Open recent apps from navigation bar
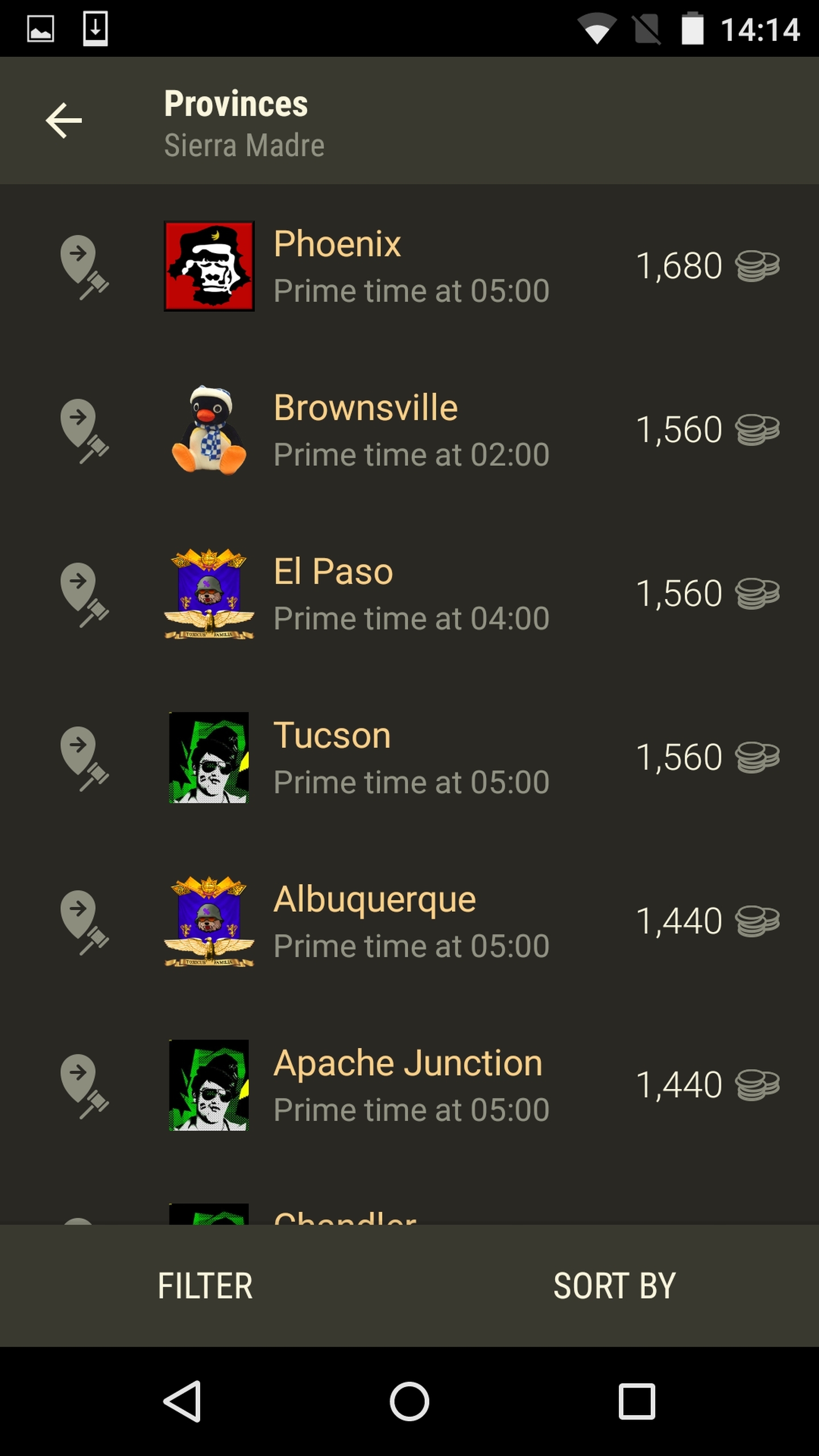819x1456 pixels. [x=637, y=1401]
